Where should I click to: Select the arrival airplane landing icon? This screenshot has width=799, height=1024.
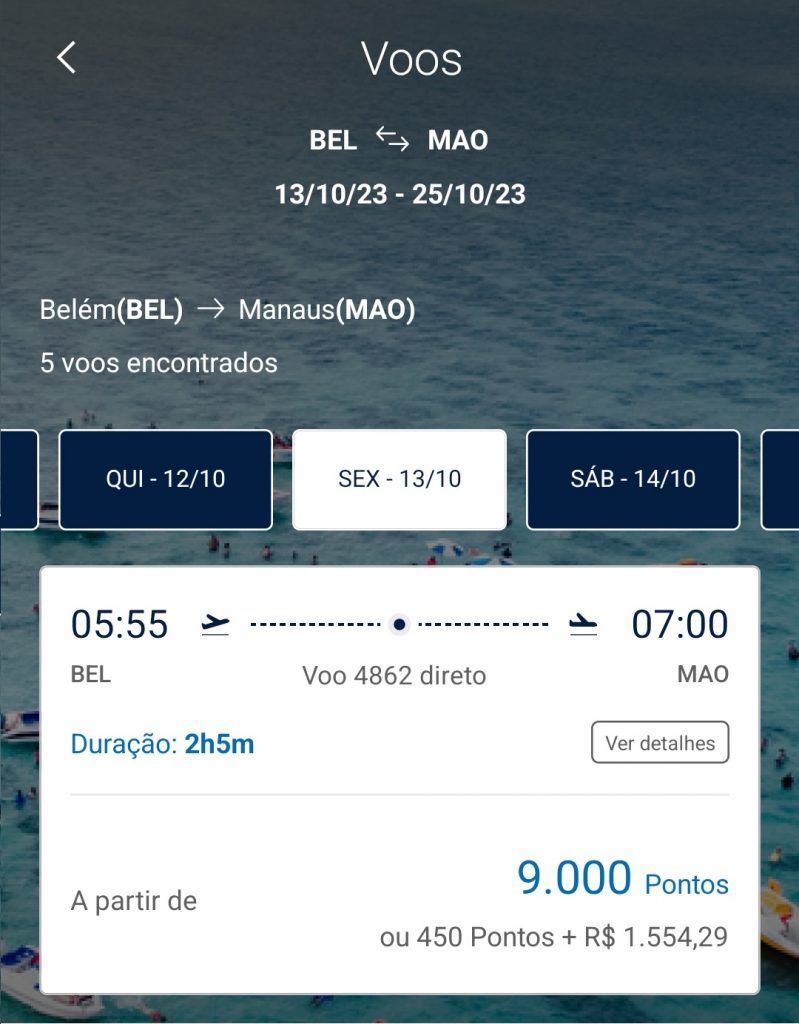[583, 622]
